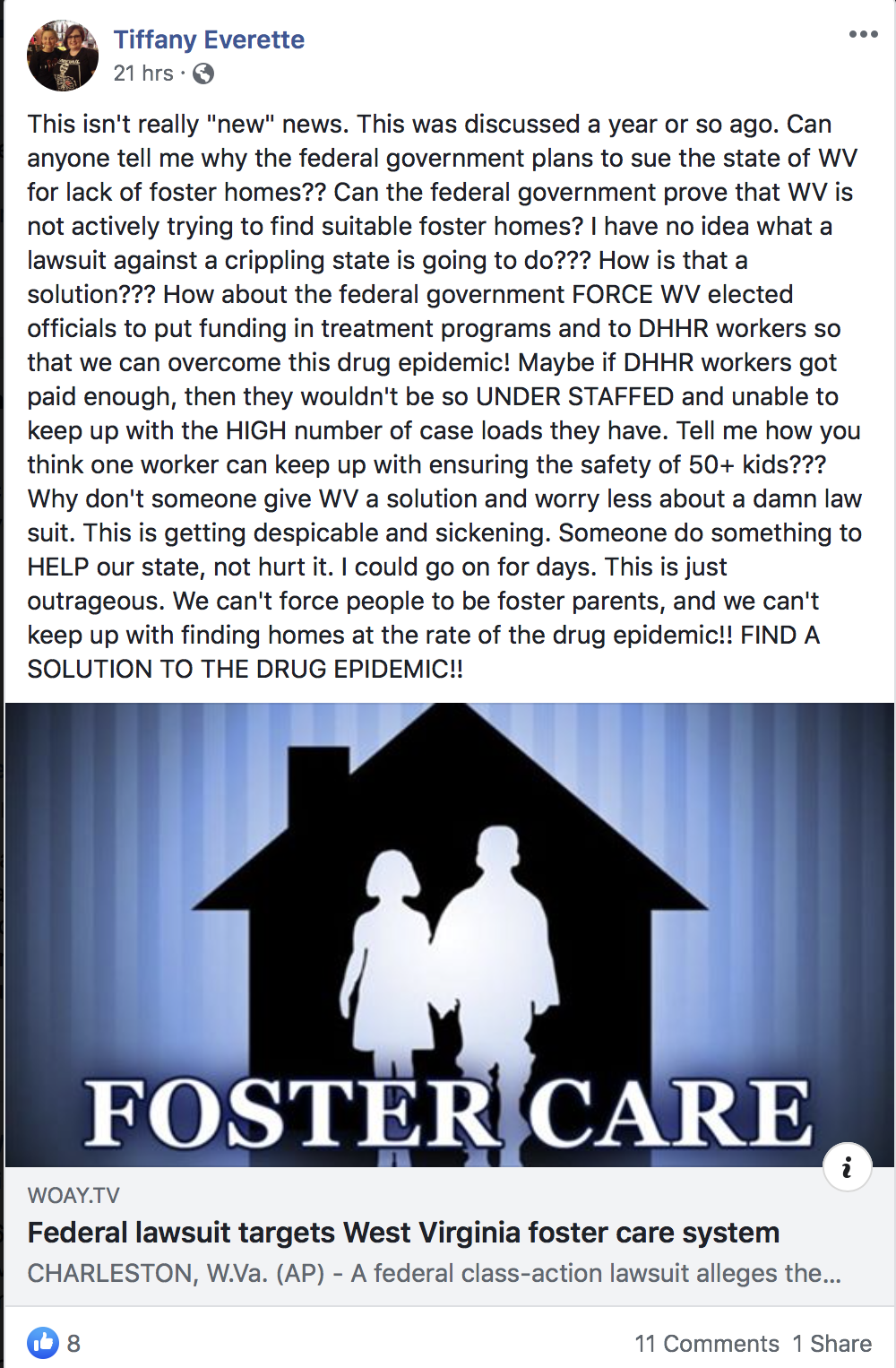View the 1 share

tap(831, 1344)
